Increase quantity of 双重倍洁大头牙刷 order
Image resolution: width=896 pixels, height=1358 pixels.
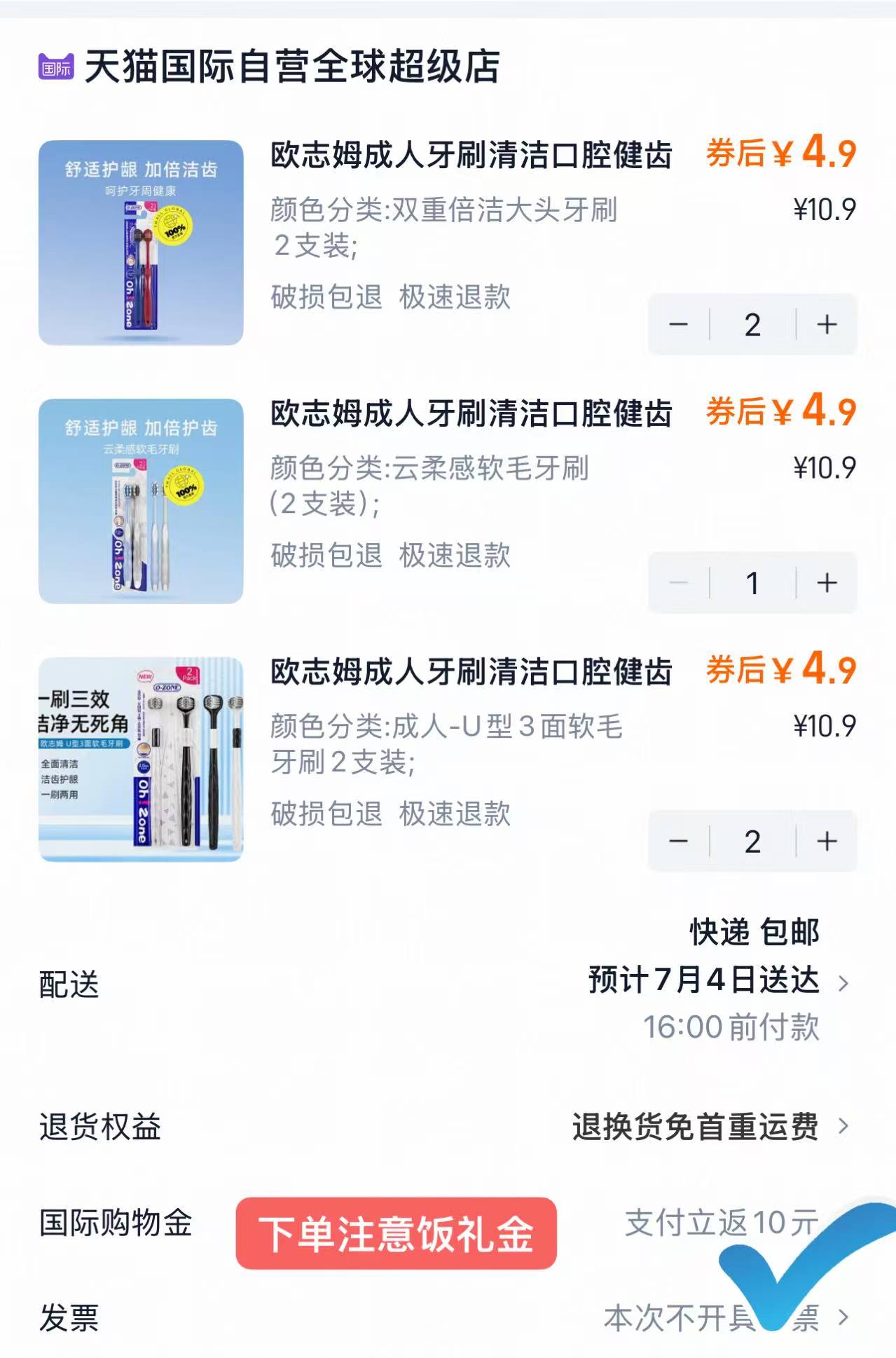(827, 324)
